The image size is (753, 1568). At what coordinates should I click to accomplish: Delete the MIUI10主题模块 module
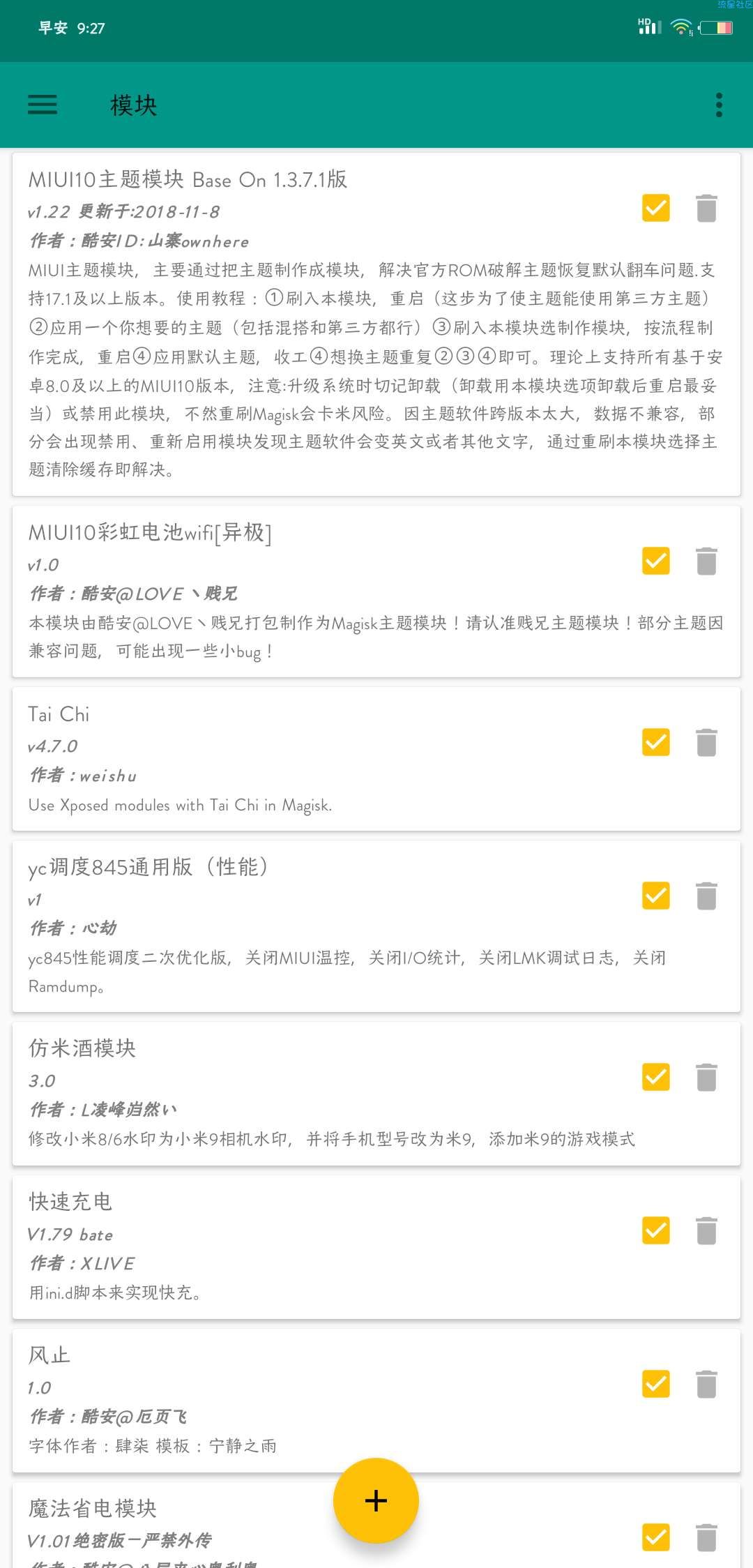pos(706,208)
